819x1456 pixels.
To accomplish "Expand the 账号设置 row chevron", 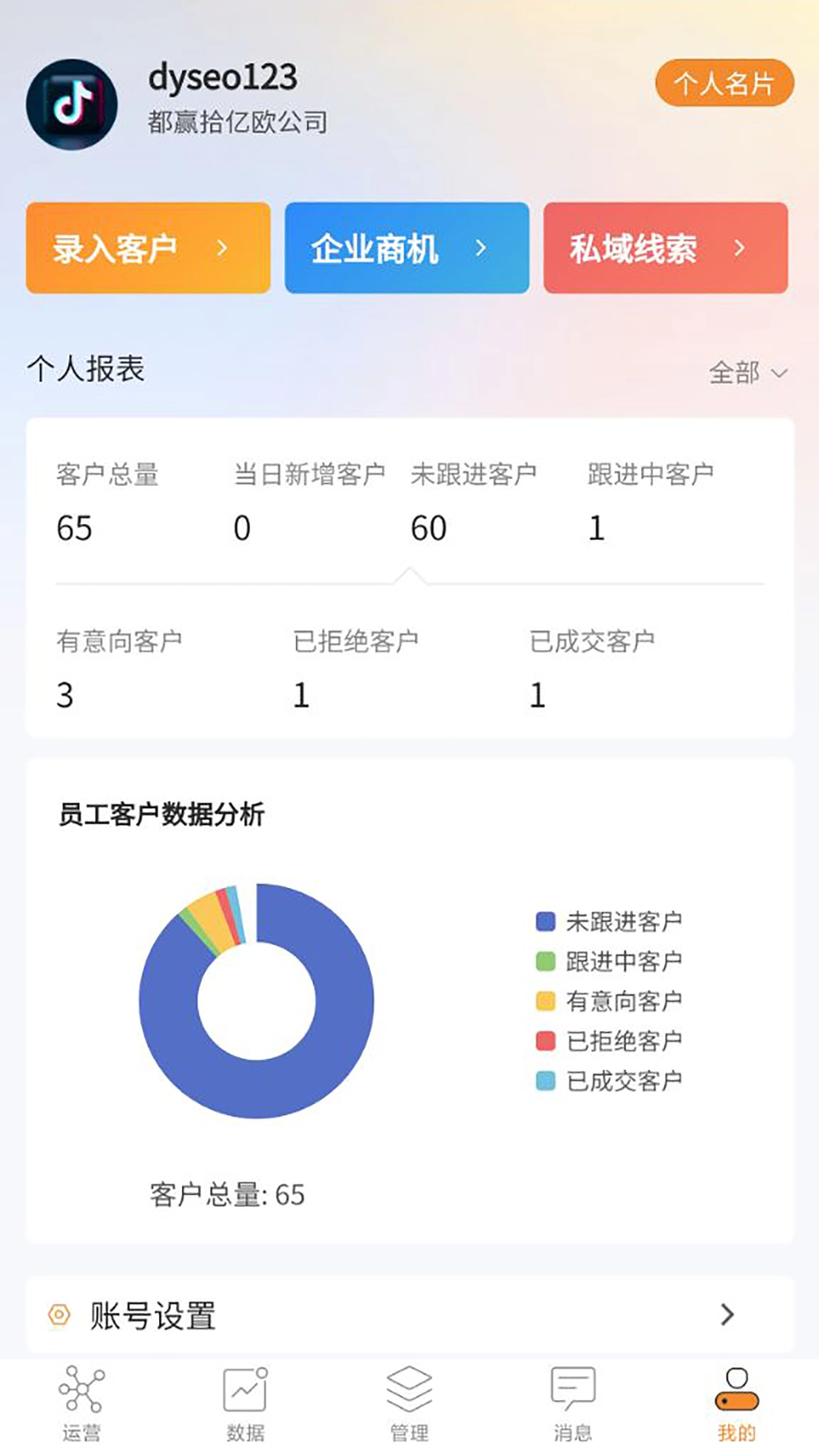I will point(730,1313).
